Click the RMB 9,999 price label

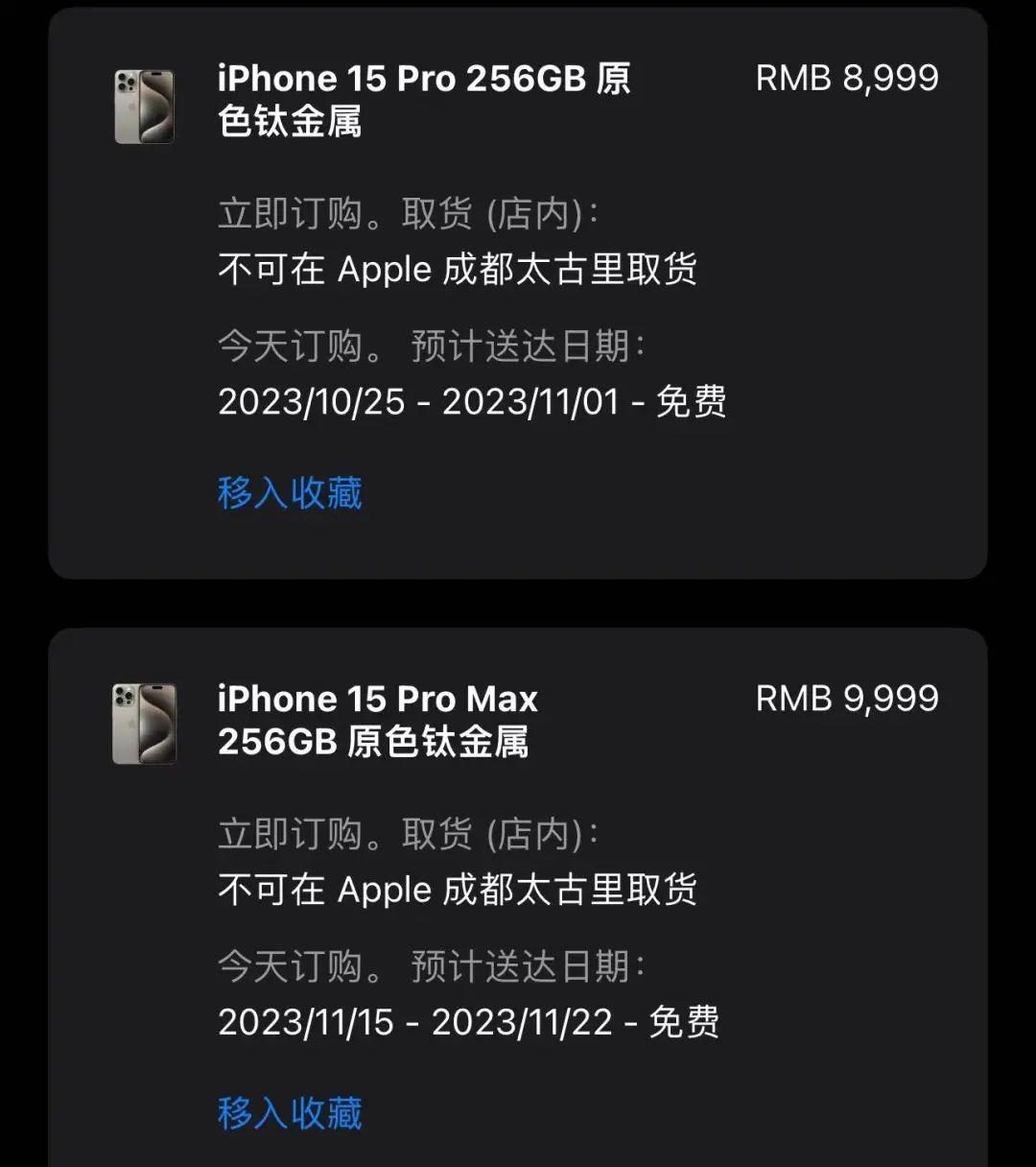846,698
